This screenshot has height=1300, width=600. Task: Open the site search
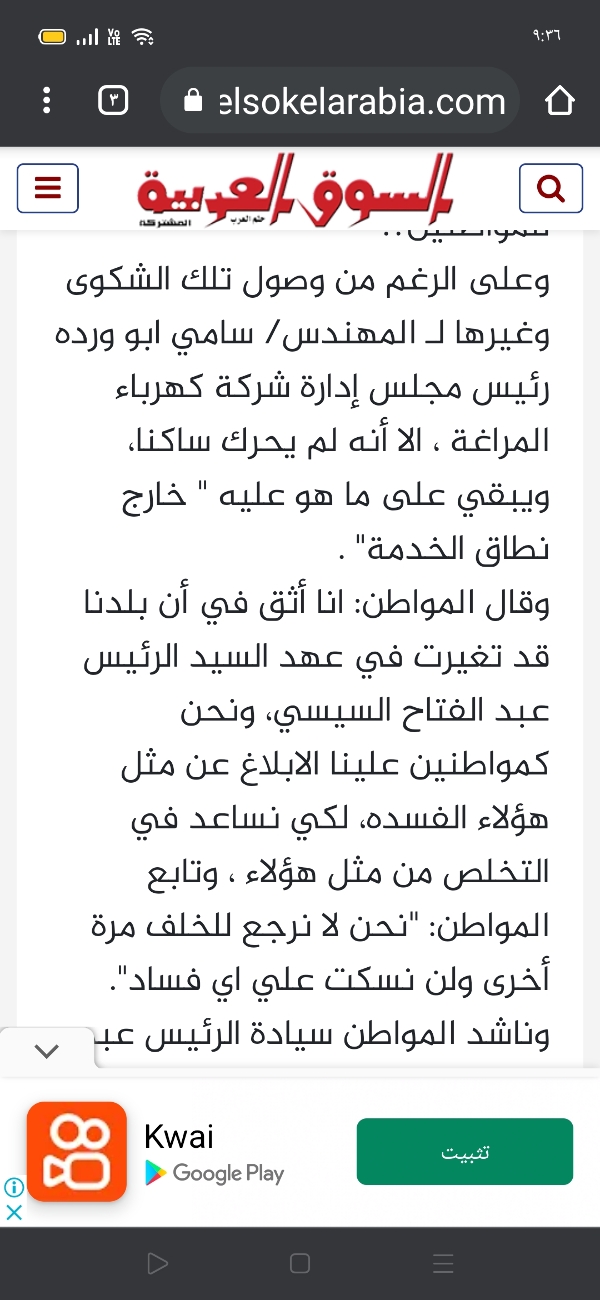pyautogui.click(x=551, y=188)
